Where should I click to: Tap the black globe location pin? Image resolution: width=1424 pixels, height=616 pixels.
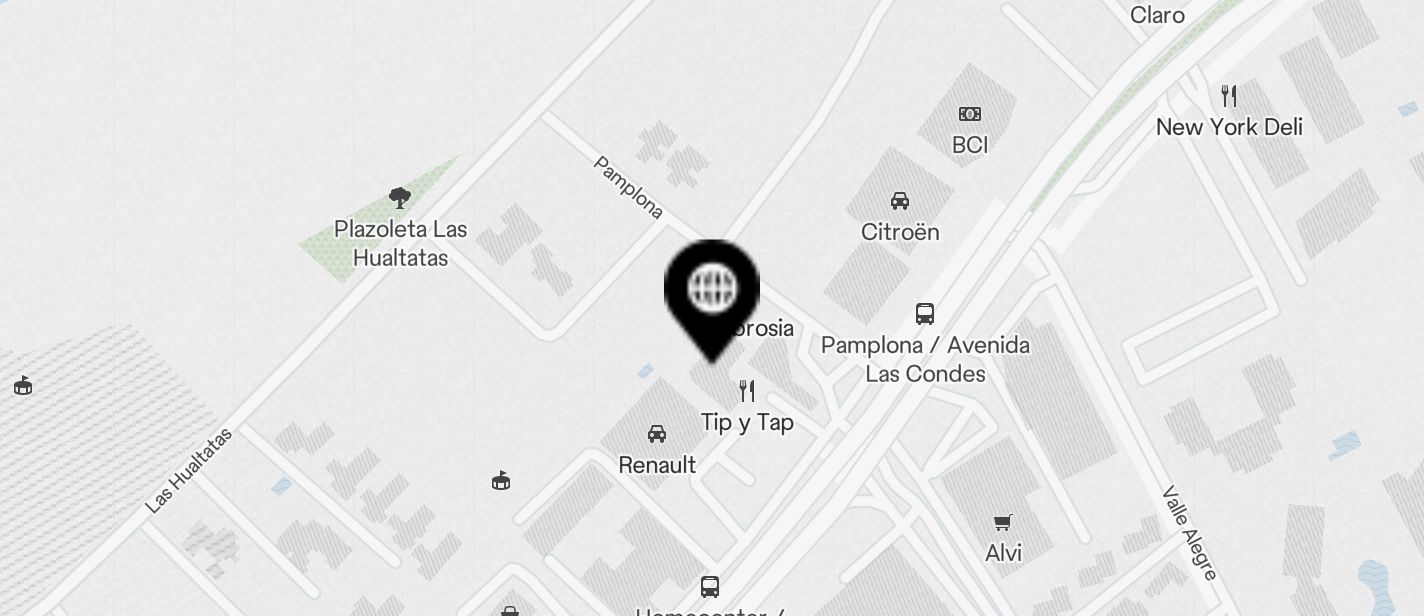coord(712,290)
